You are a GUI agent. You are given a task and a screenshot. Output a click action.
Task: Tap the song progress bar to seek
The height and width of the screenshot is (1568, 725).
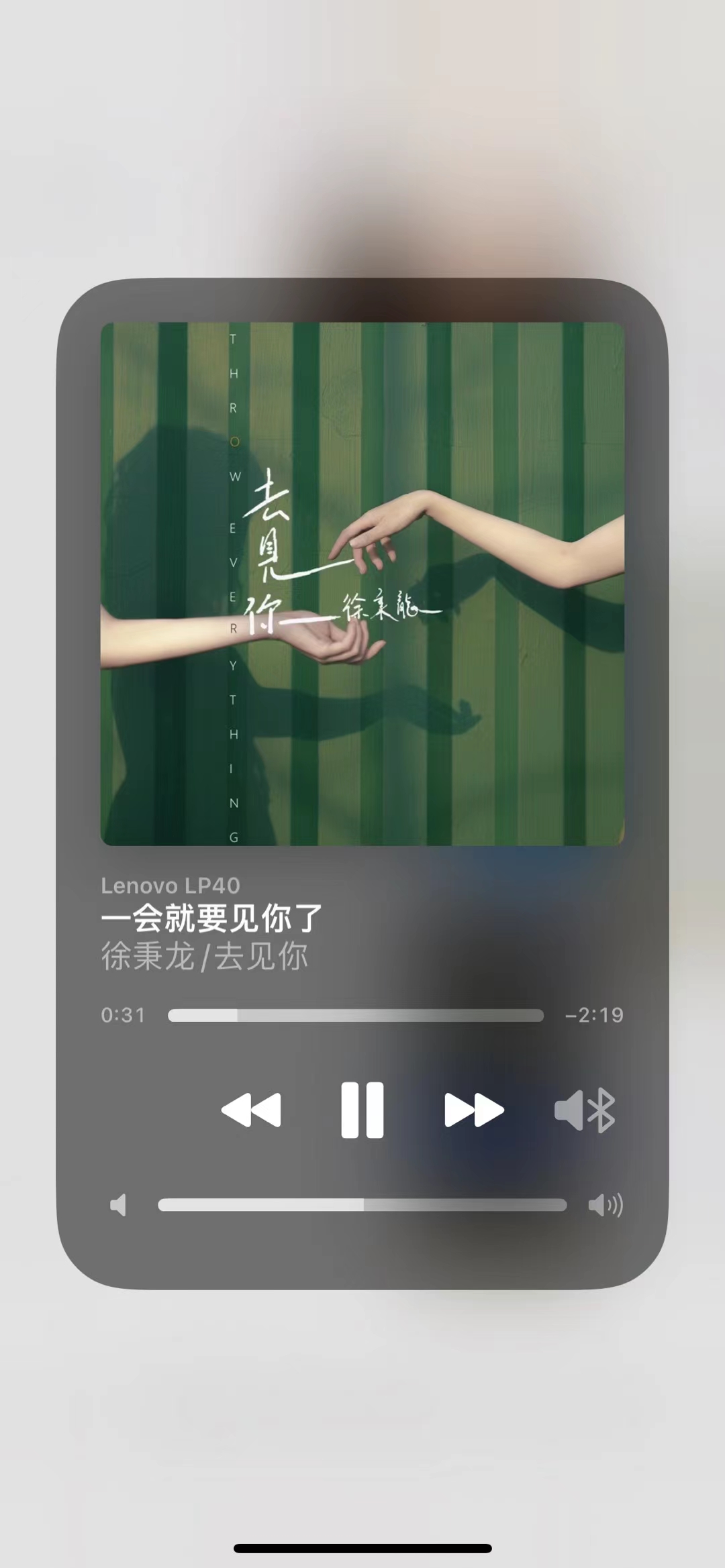click(355, 1015)
